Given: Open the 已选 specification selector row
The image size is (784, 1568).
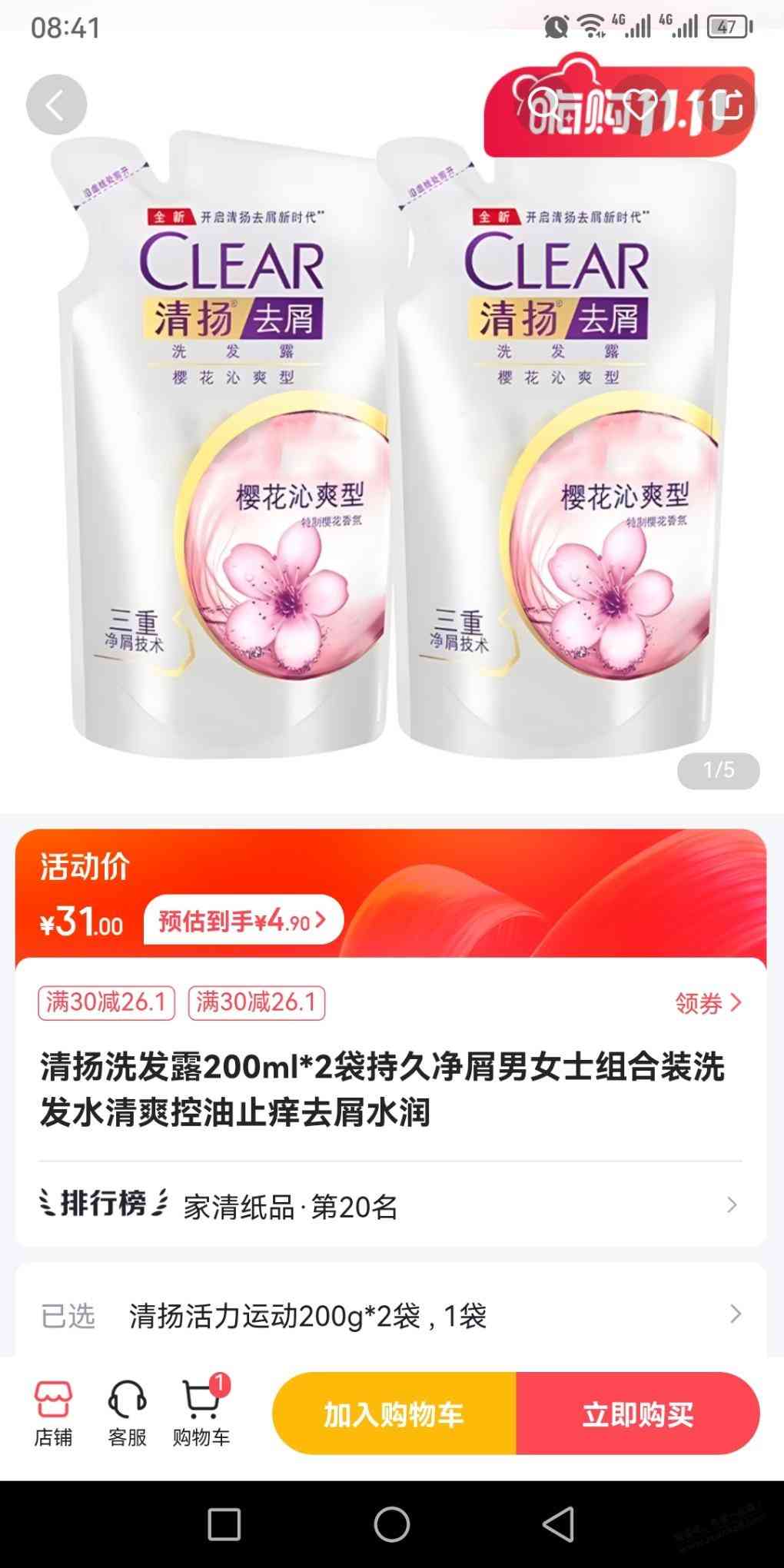Looking at the screenshot, I should 390,1315.
